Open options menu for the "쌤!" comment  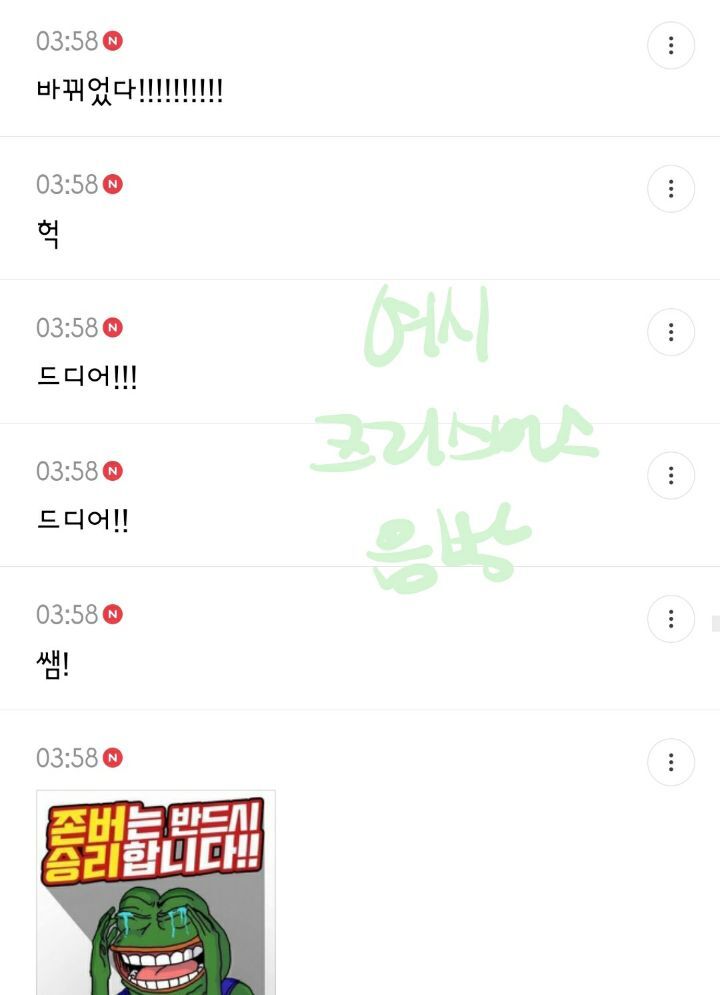click(671, 619)
